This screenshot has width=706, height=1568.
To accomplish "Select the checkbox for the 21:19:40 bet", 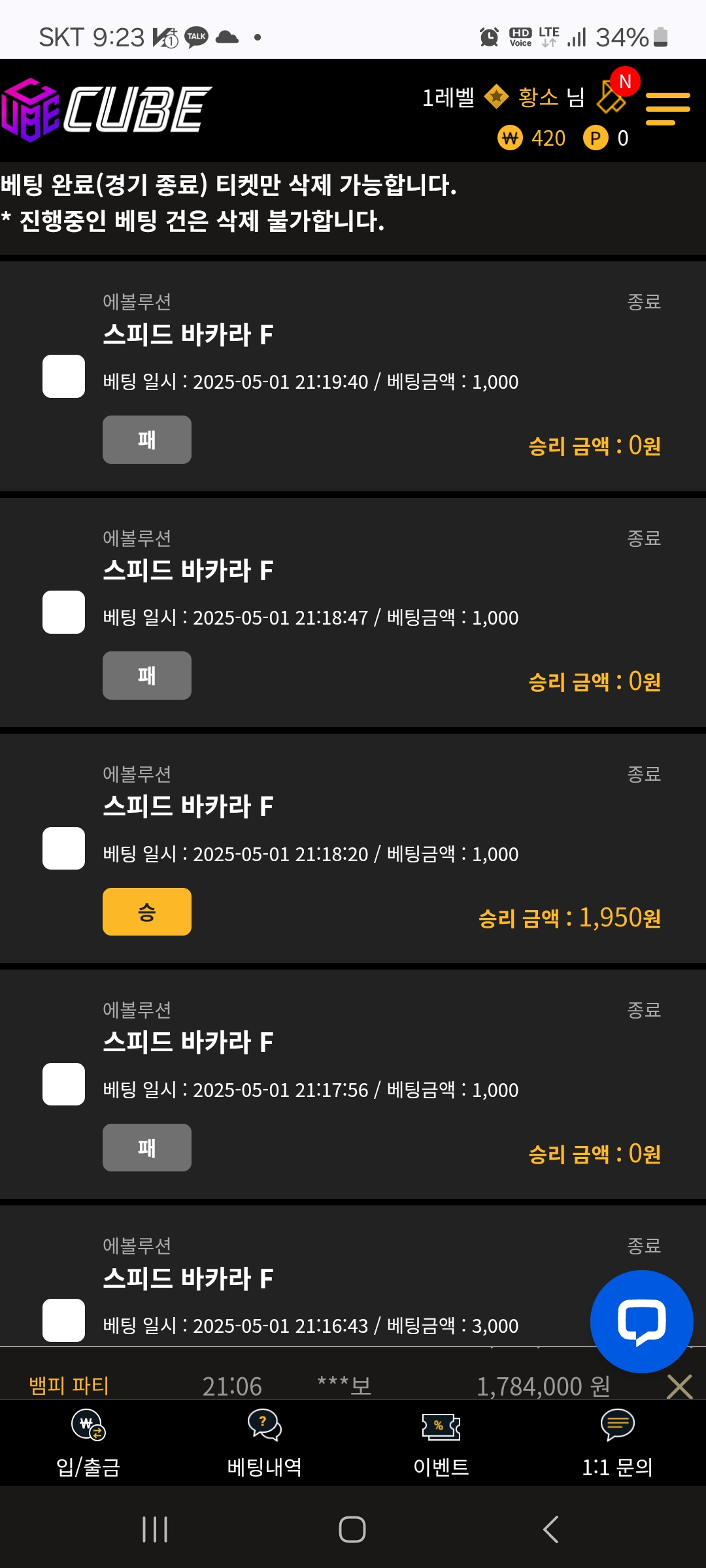I will (x=63, y=376).
